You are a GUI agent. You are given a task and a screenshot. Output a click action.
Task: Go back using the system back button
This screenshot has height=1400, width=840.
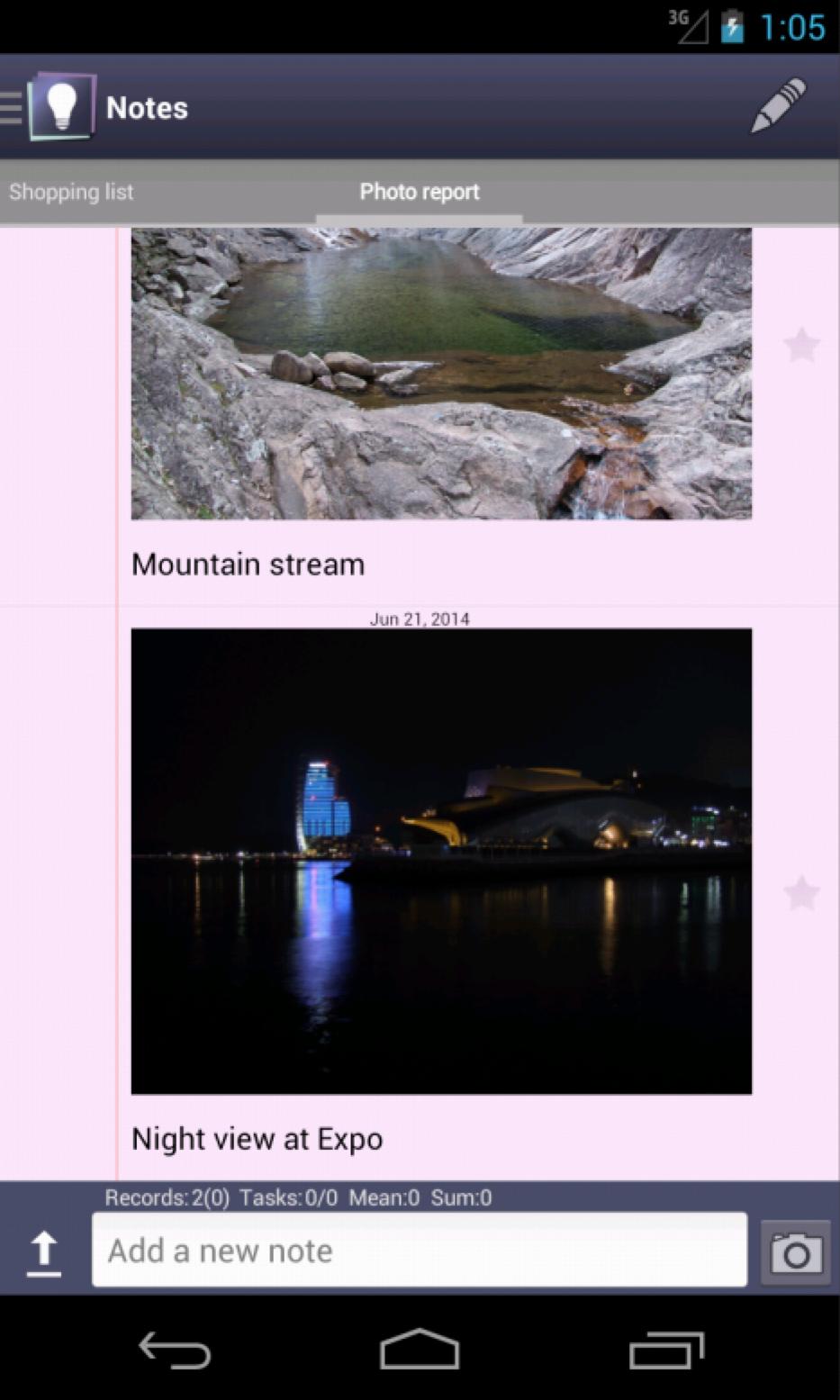(175, 1350)
